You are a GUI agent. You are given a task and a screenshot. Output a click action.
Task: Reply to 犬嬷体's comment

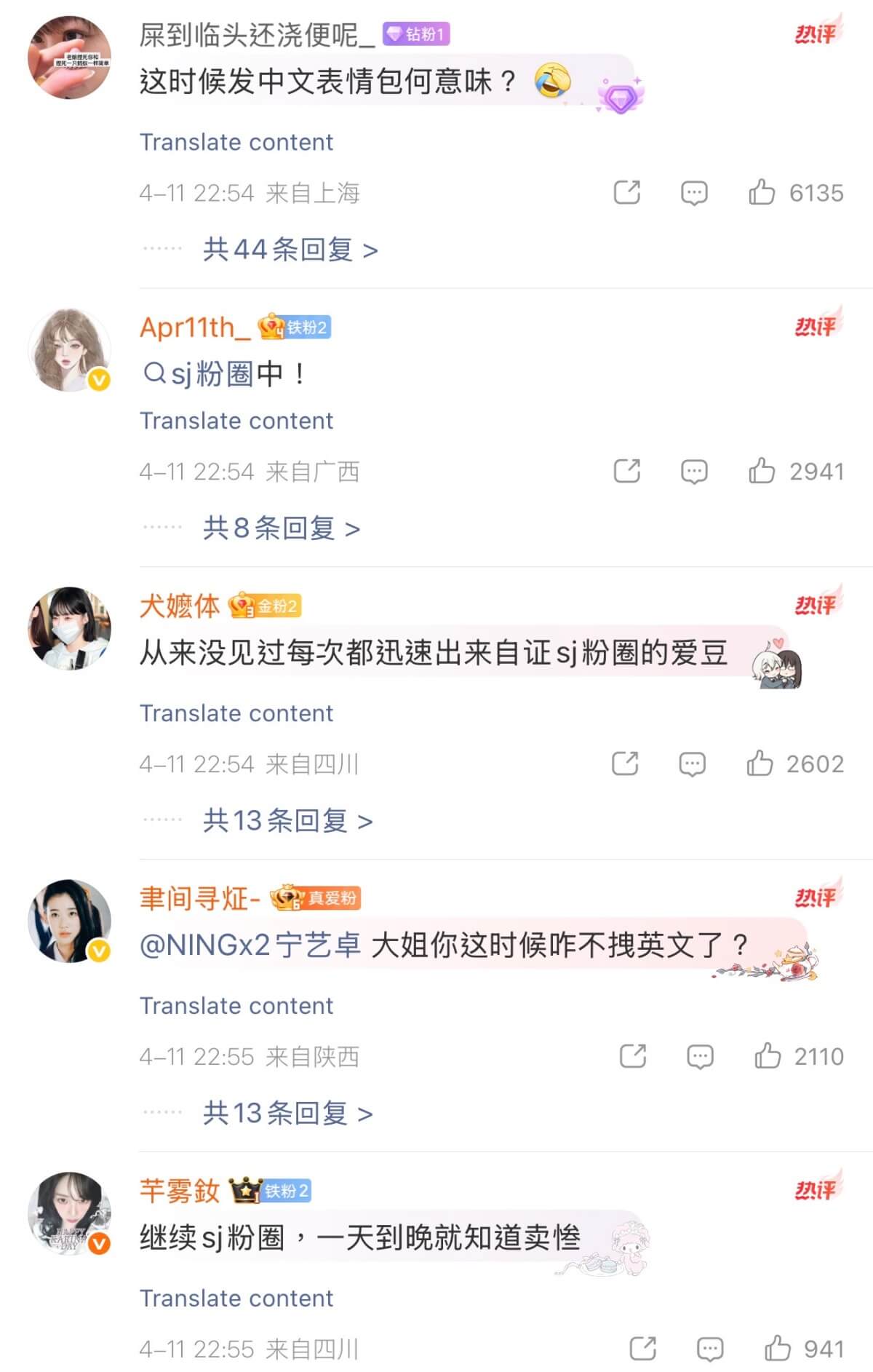pos(692,764)
